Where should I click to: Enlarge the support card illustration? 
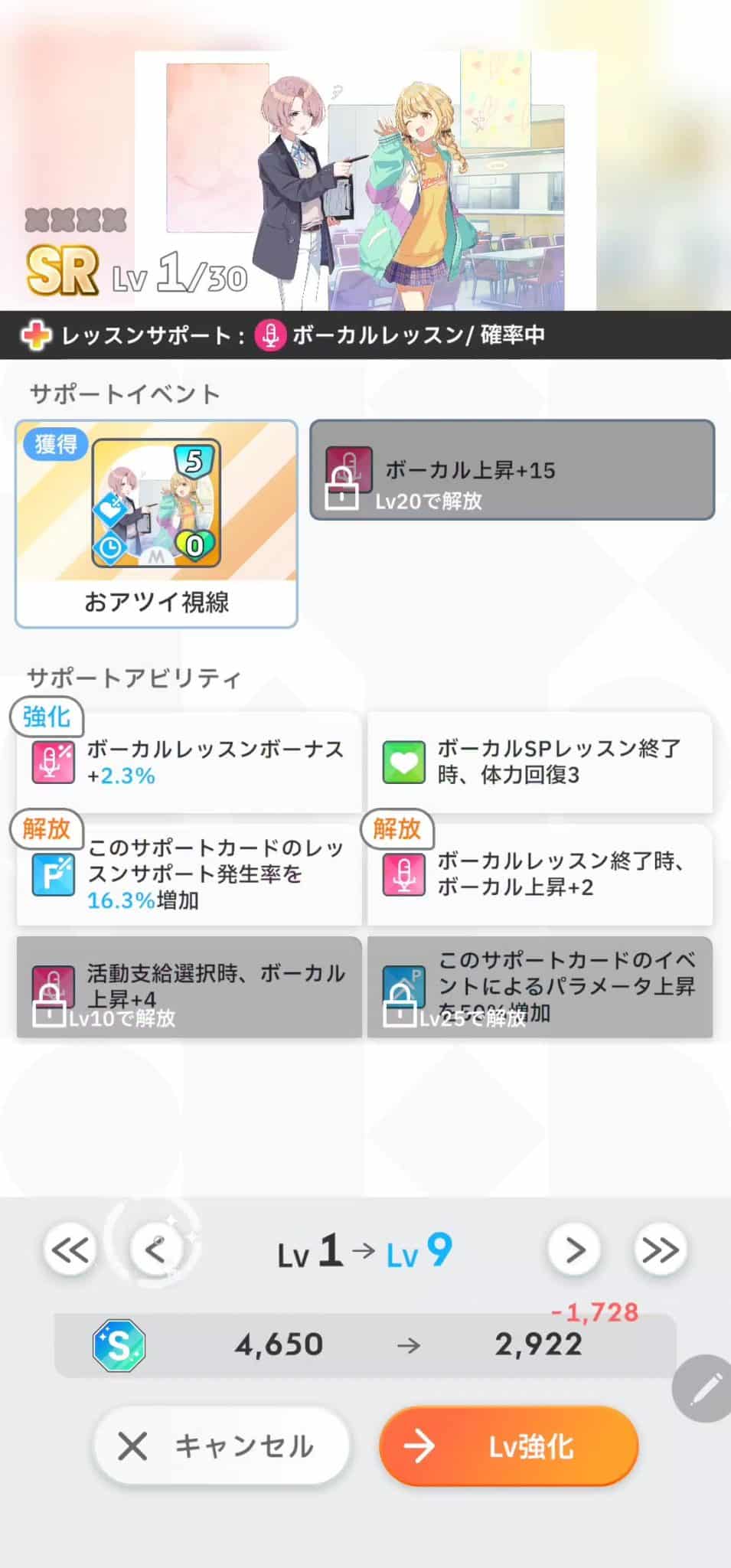tap(366, 181)
